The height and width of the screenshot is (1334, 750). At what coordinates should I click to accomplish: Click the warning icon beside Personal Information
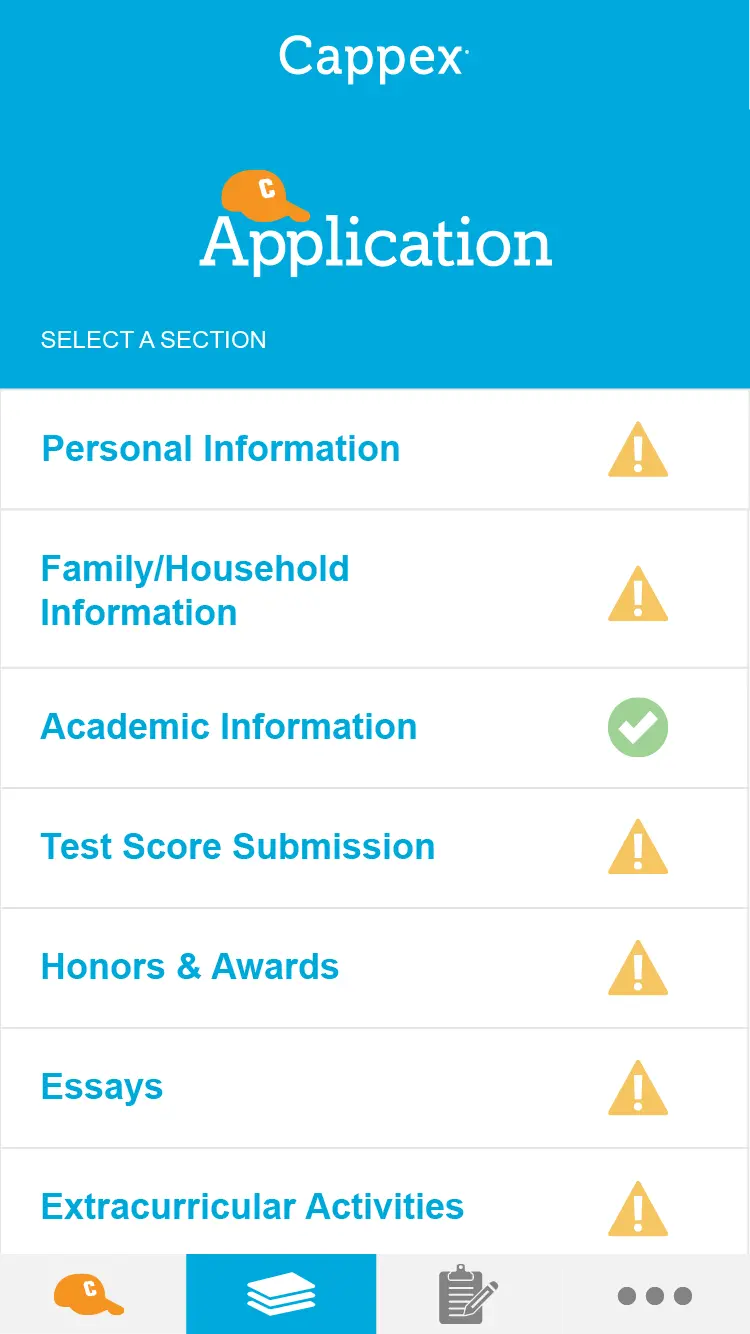click(x=637, y=449)
